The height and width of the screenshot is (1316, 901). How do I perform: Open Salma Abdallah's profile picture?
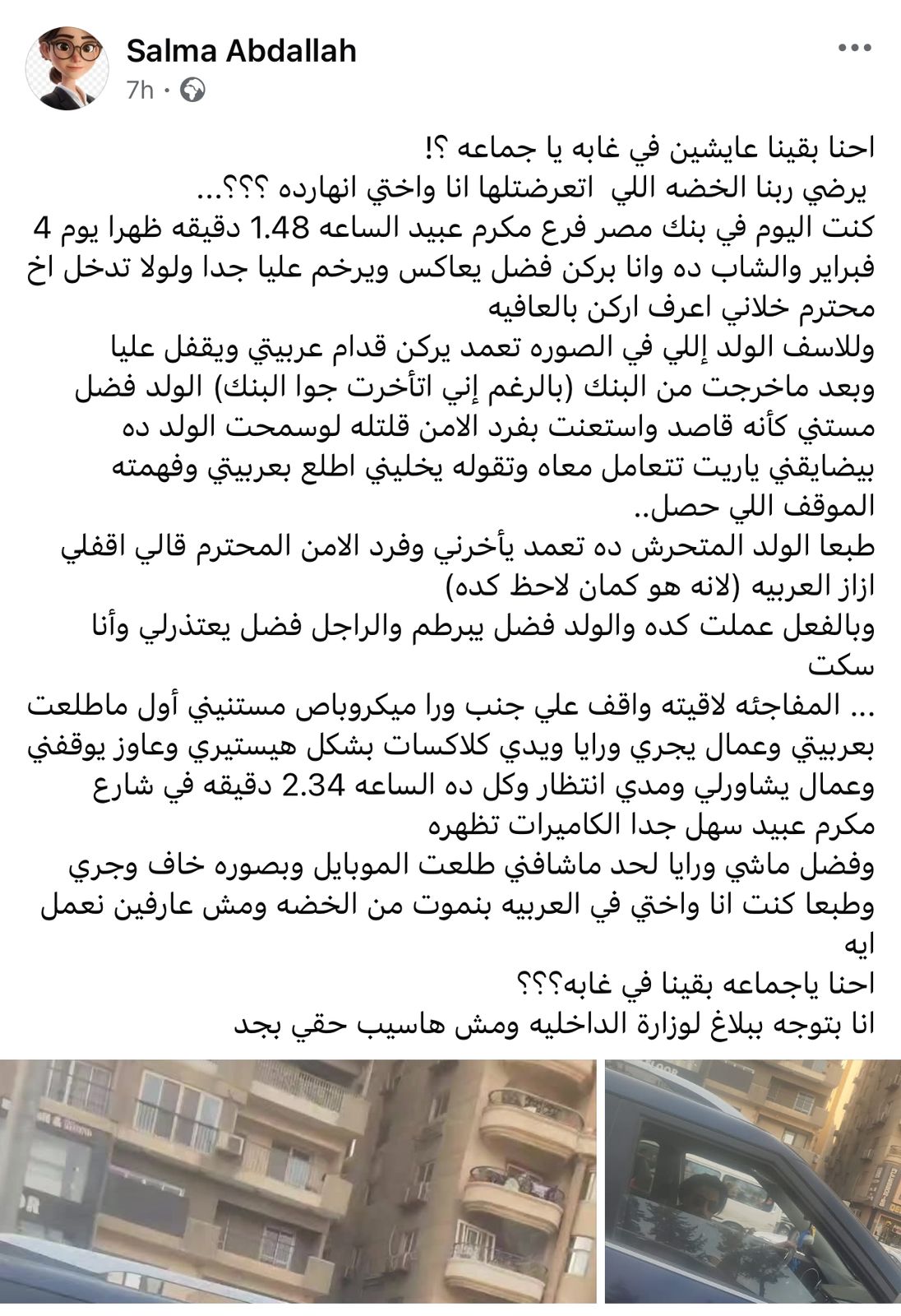tap(67, 67)
